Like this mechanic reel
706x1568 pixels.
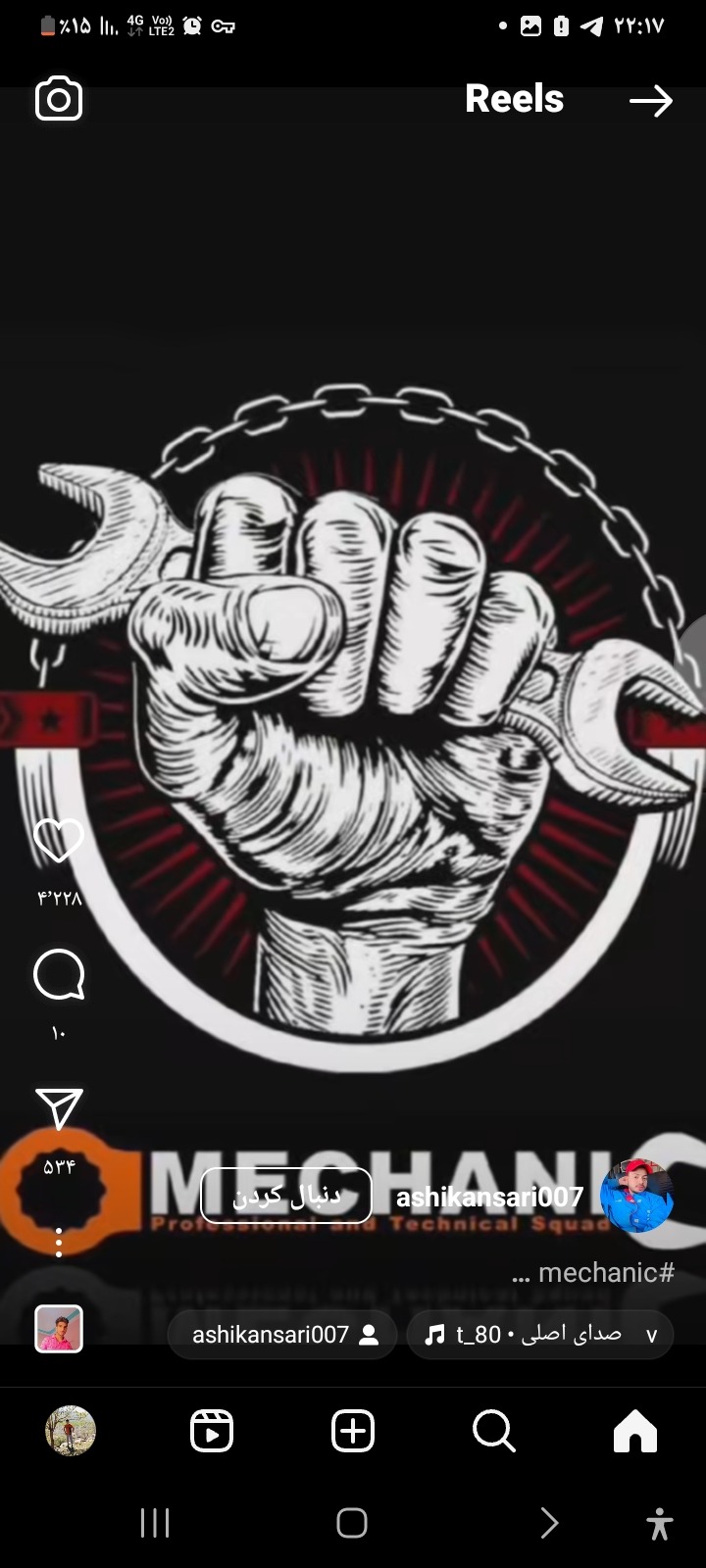point(59,841)
